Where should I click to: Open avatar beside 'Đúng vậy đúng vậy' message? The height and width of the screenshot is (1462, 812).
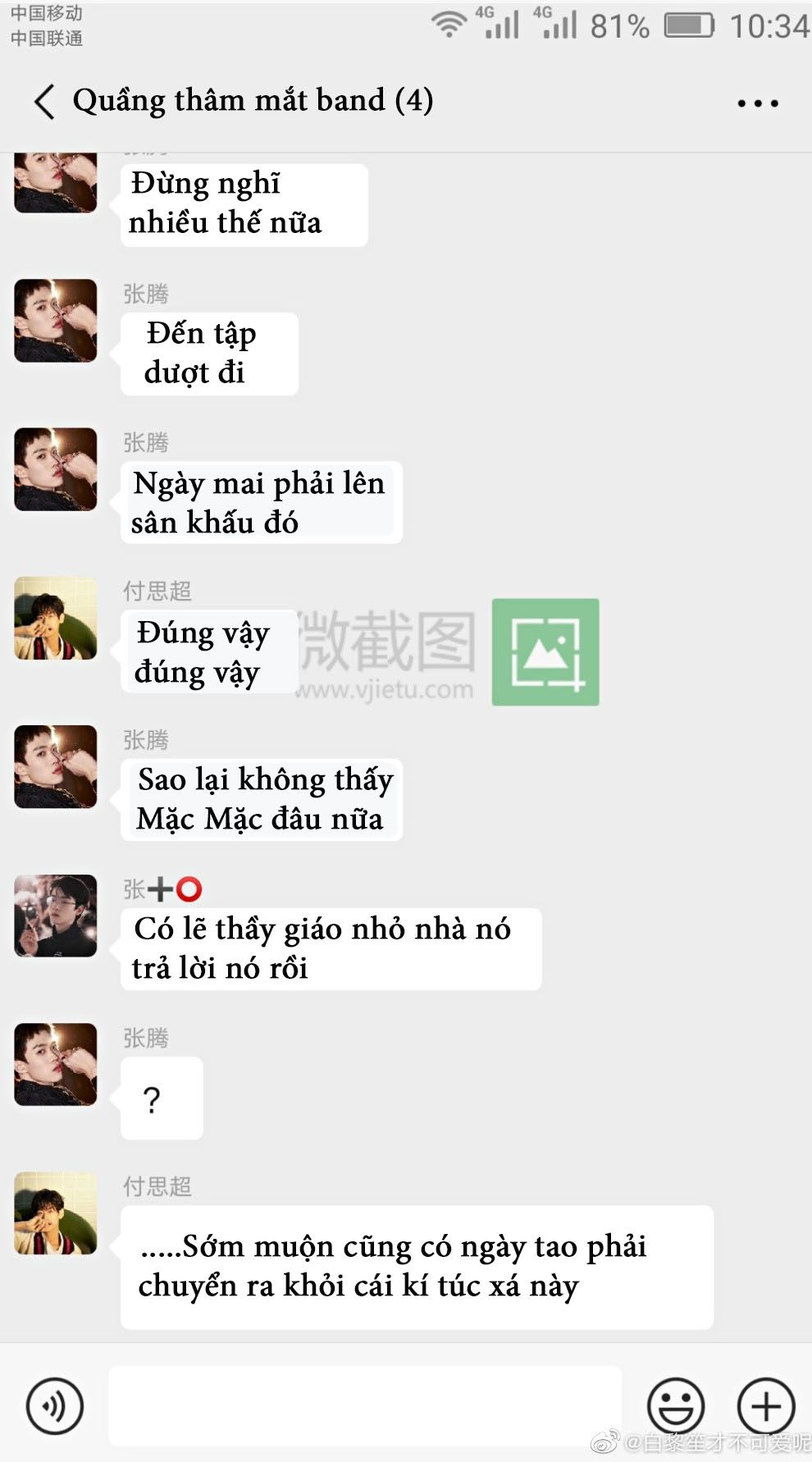pos(56,619)
